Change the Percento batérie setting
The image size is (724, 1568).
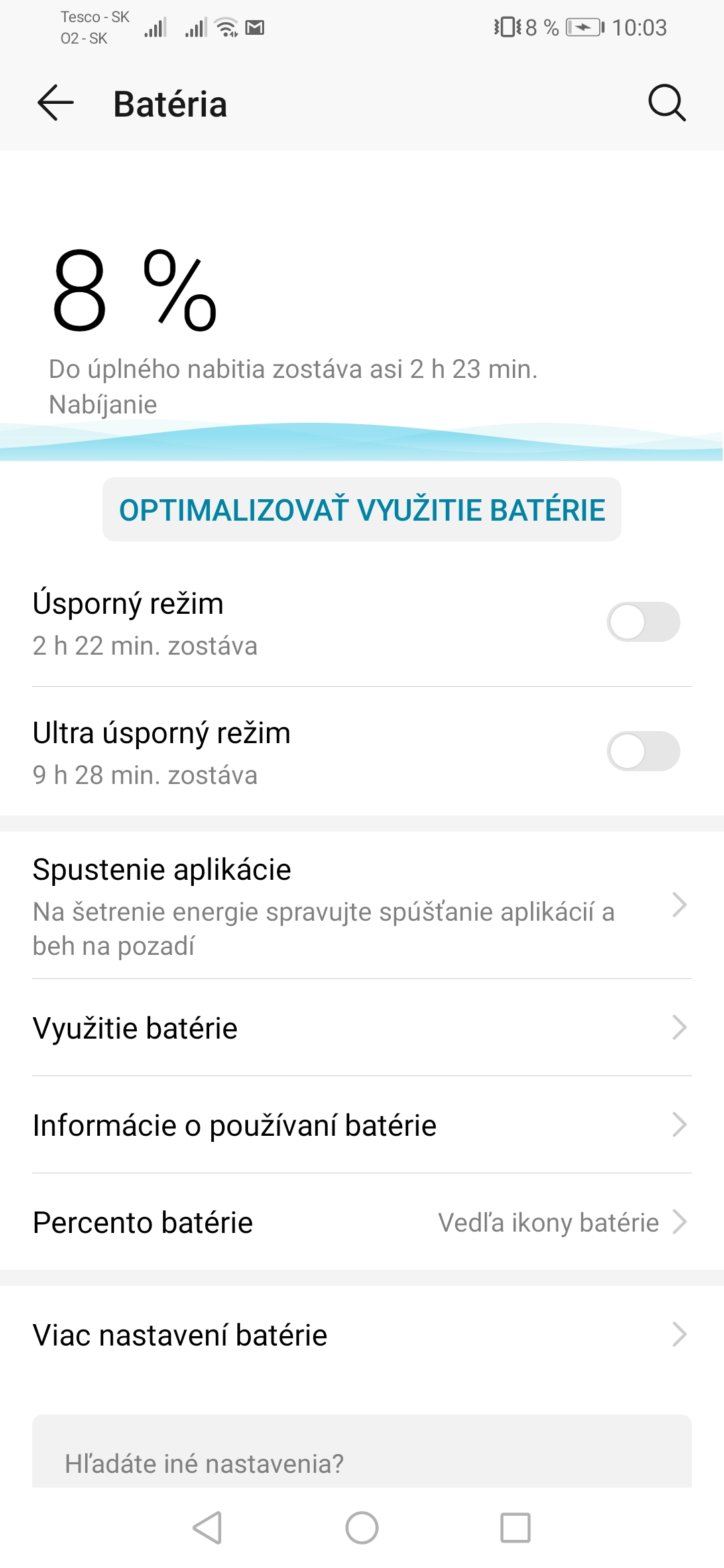[362, 1222]
